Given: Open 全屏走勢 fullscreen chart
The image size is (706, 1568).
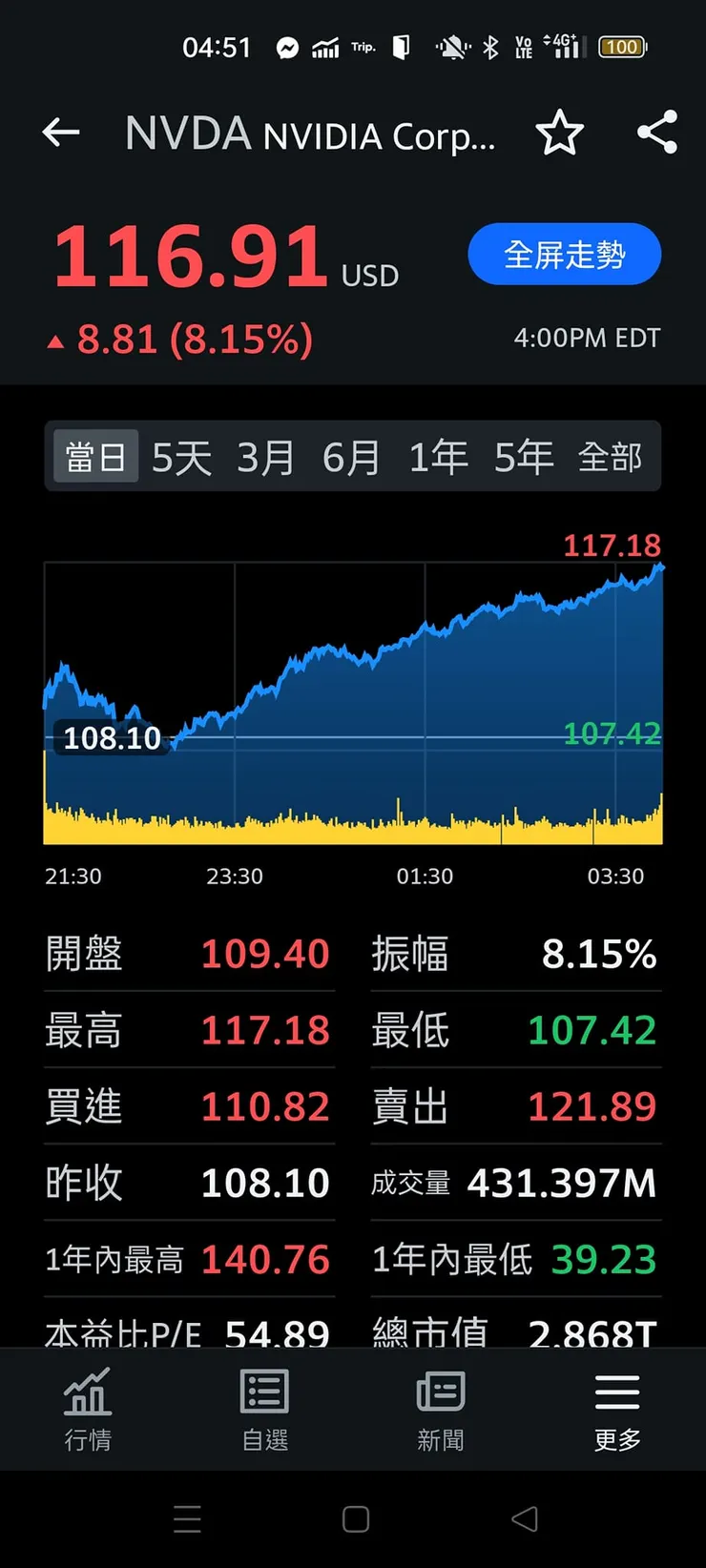Looking at the screenshot, I should pos(564,254).
